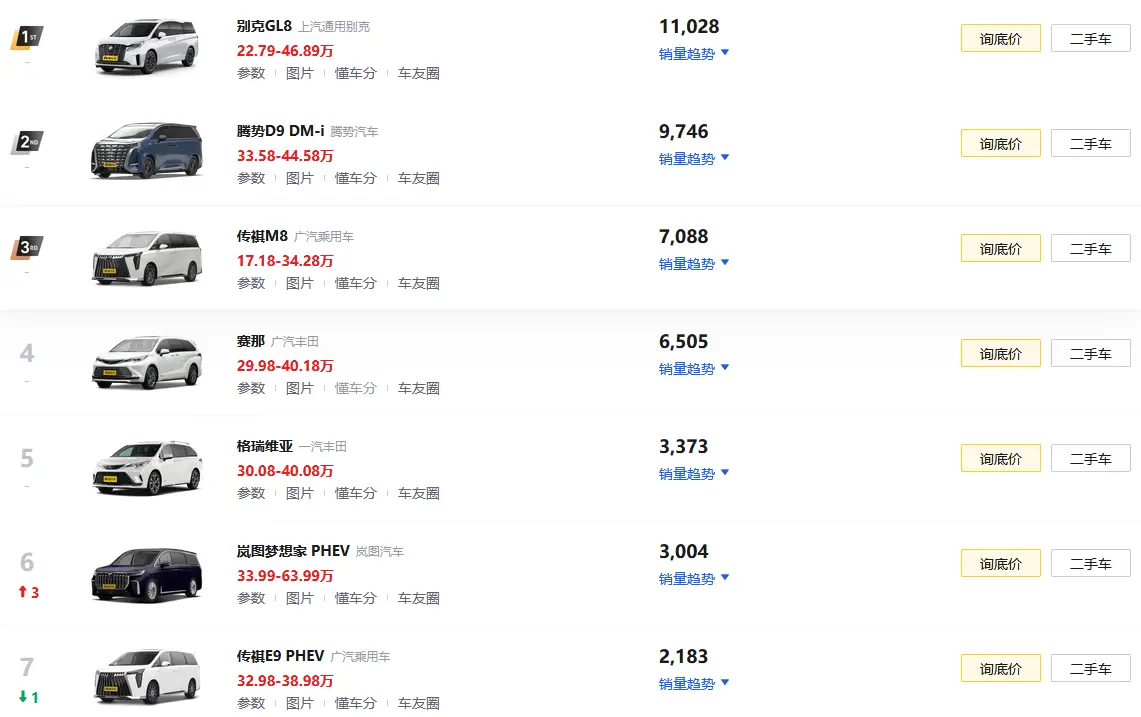Image resolution: width=1141 pixels, height=717 pixels.
Task: Tap 询底价 for 别克GL8
Action: pos(1000,39)
